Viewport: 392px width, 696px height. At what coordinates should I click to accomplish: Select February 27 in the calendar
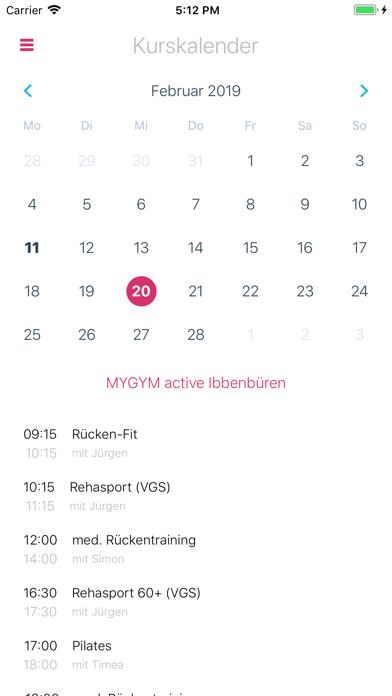point(141,335)
